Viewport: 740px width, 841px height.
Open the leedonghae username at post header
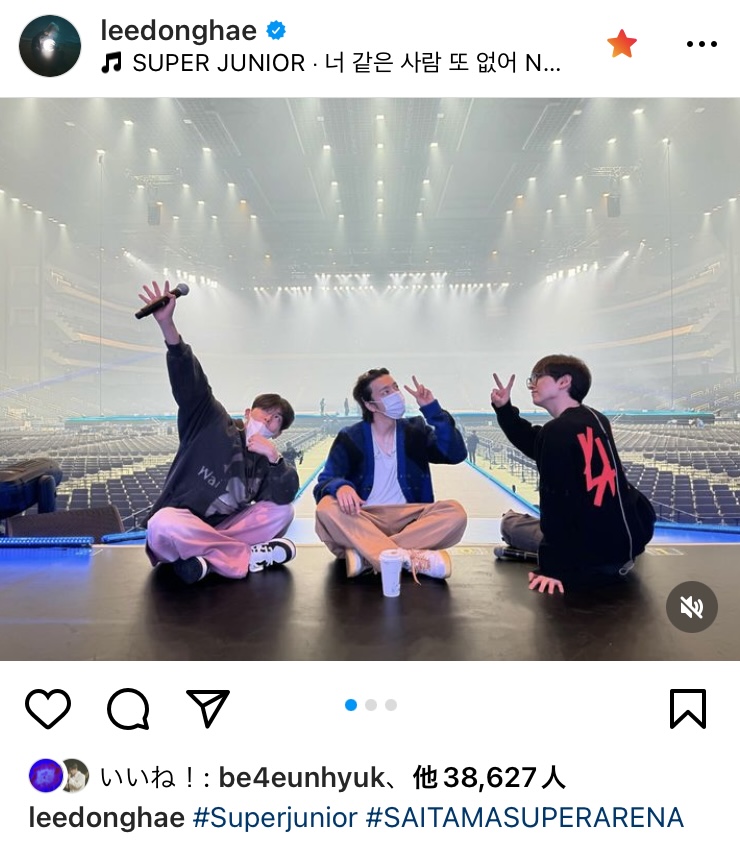179,31
